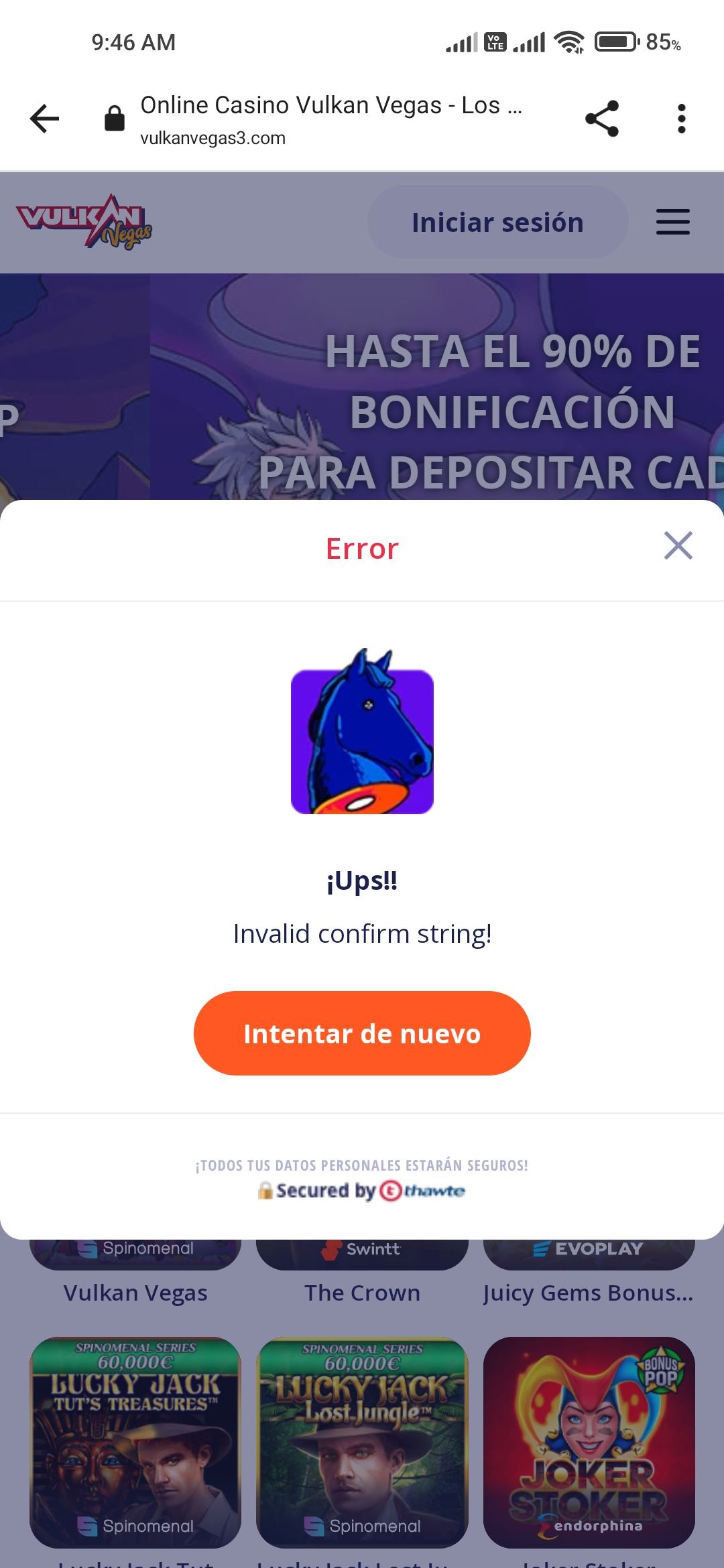
Task: Tap the battery indicator in status bar
Action: (614, 42)
